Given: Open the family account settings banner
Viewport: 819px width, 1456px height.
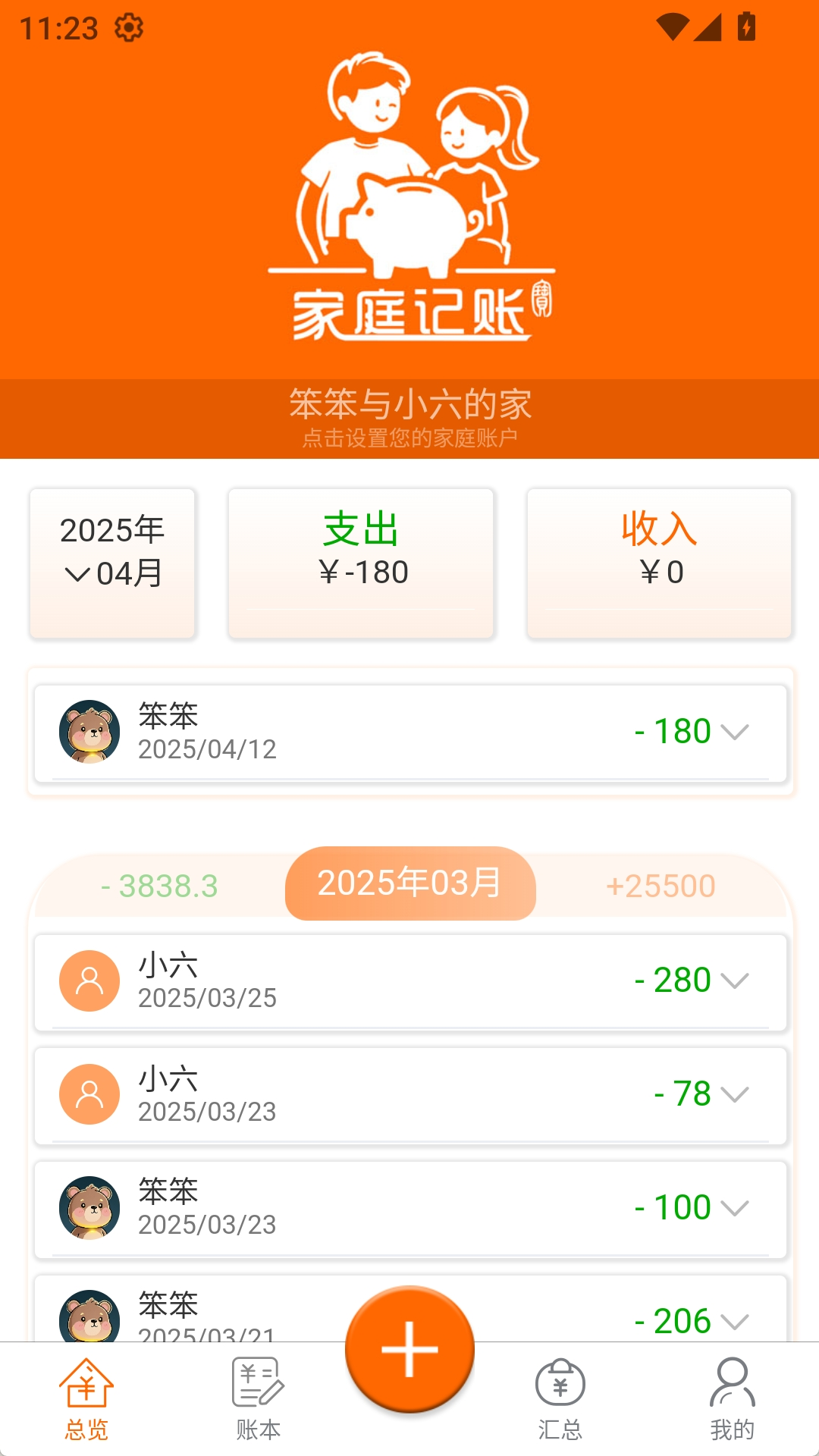Looking at the screenshot, I should click(409, 419).
